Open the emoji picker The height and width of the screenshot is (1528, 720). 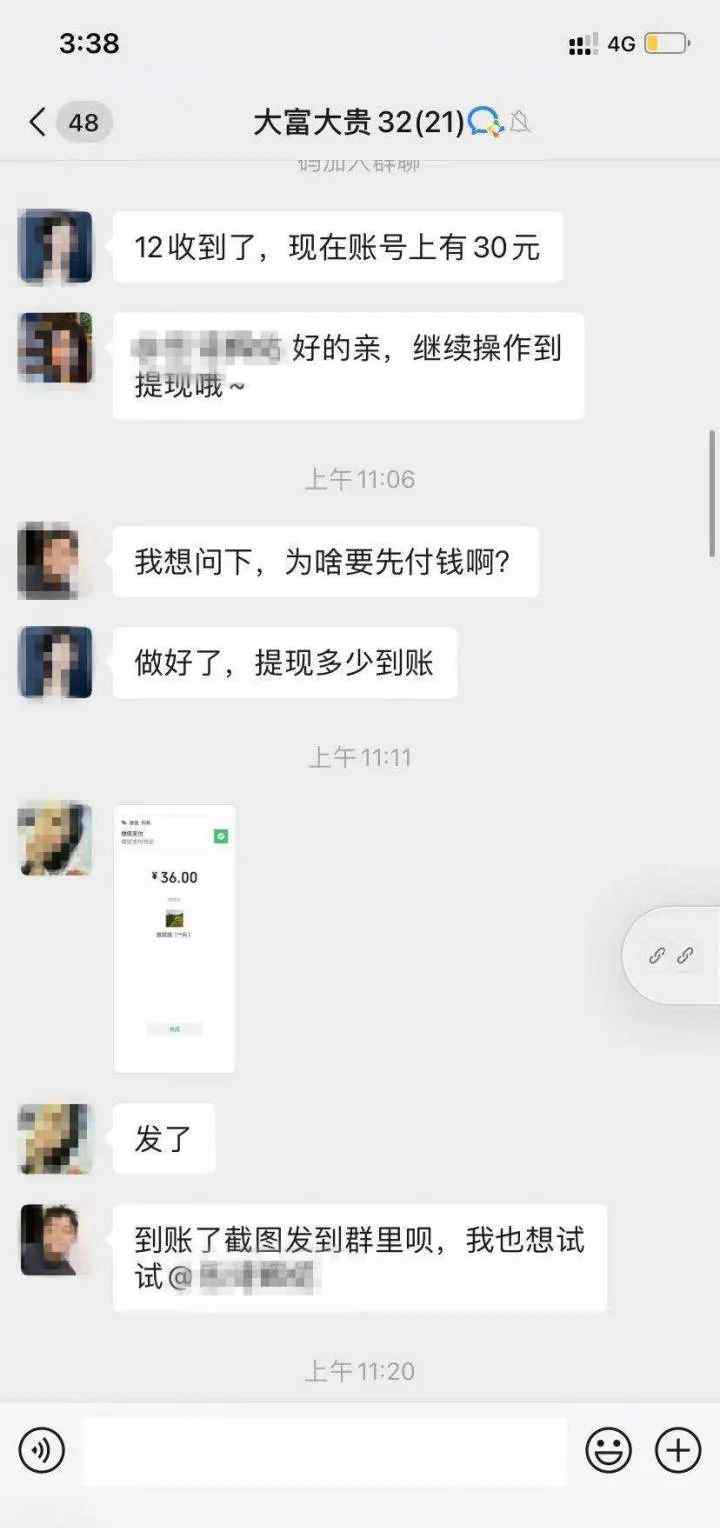608,1450
